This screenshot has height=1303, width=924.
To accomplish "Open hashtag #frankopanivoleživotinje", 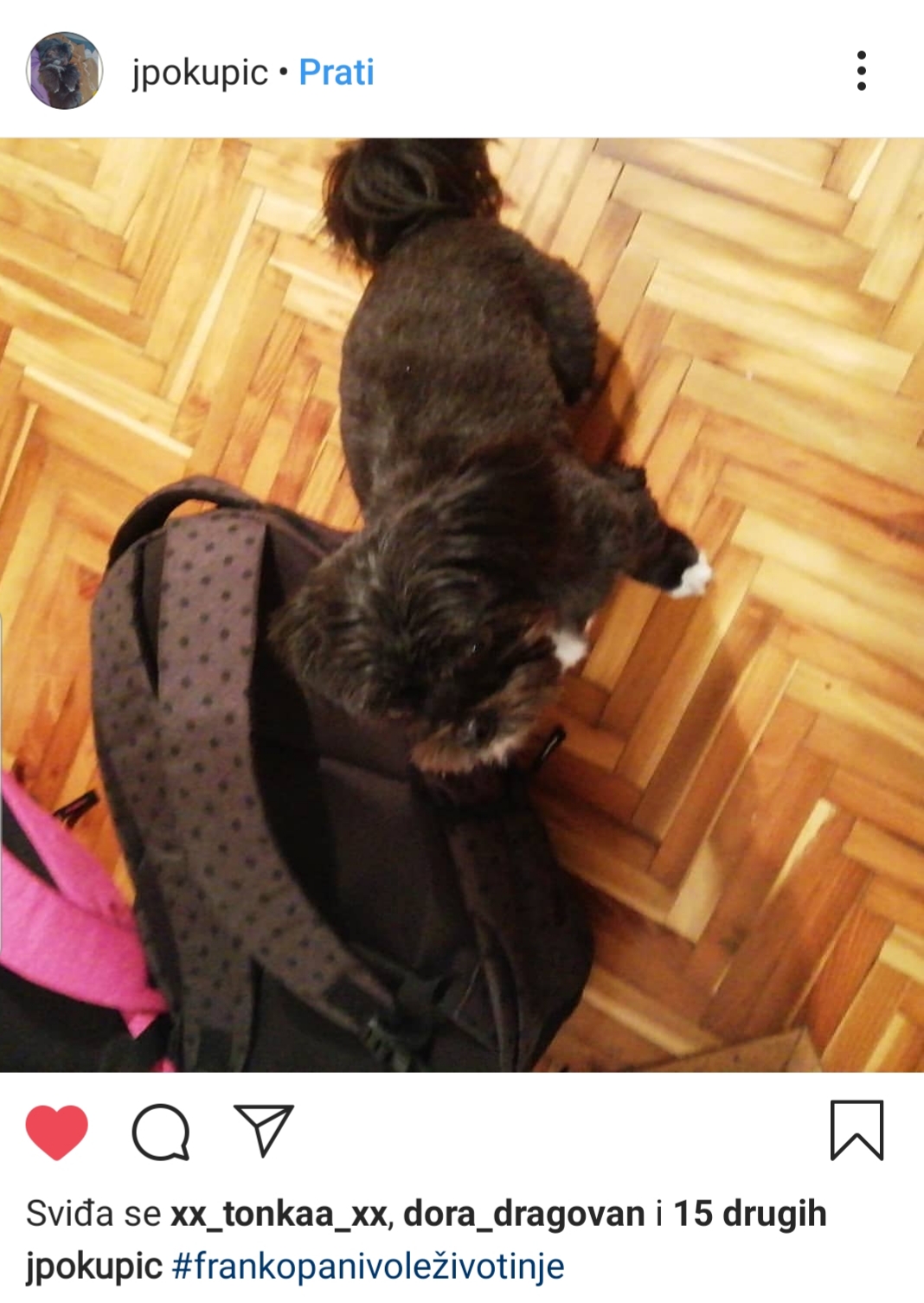I will pos(368,1266).
